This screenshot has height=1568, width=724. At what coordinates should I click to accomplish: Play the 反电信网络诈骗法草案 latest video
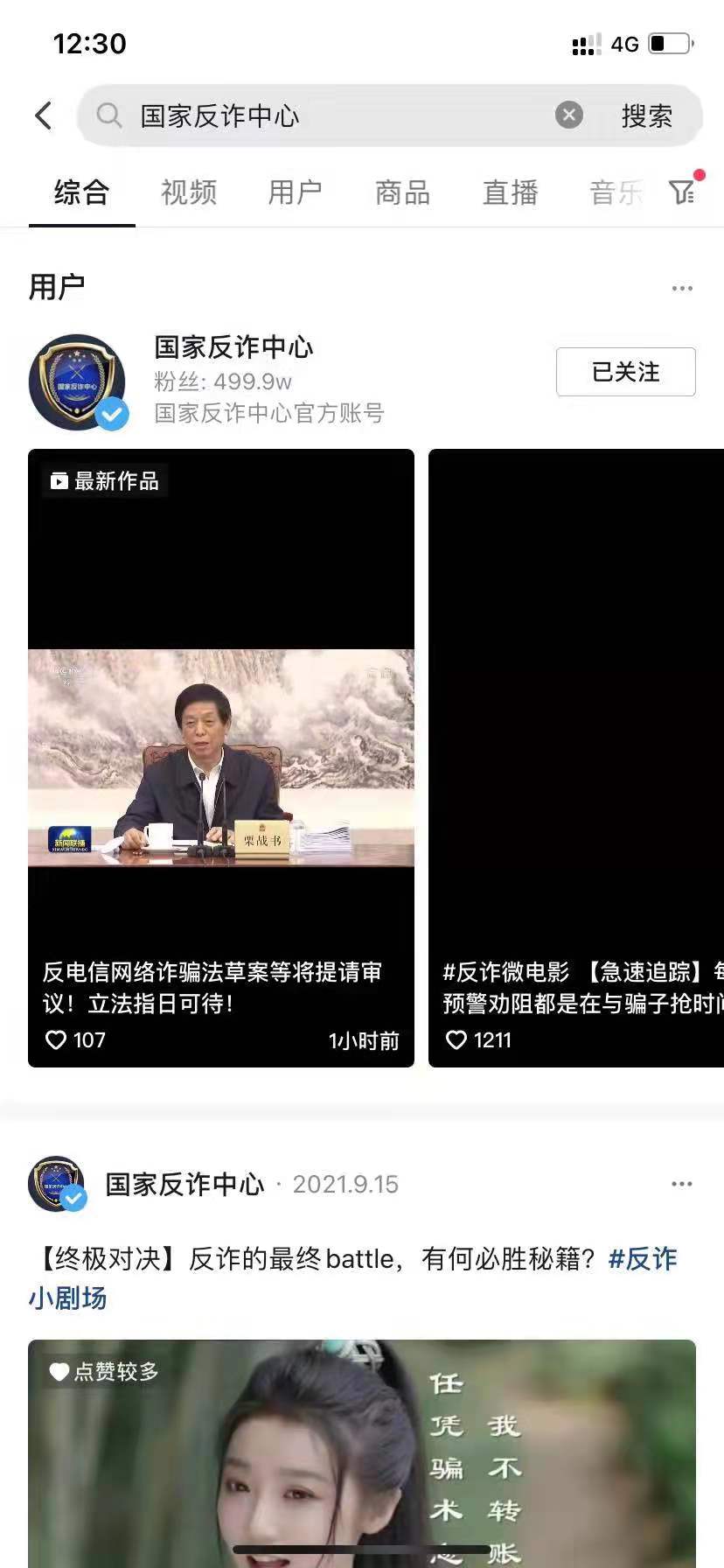click(221, 757)
